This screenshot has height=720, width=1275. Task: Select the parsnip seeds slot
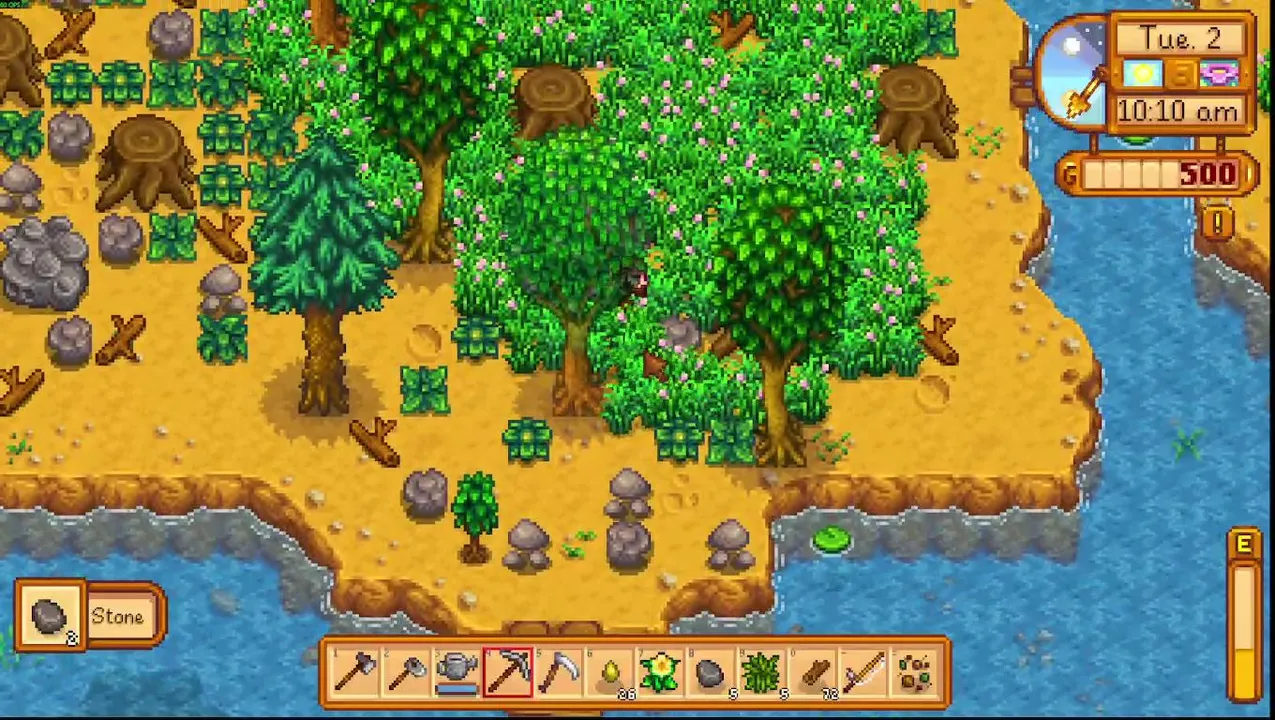coord(609,672)
